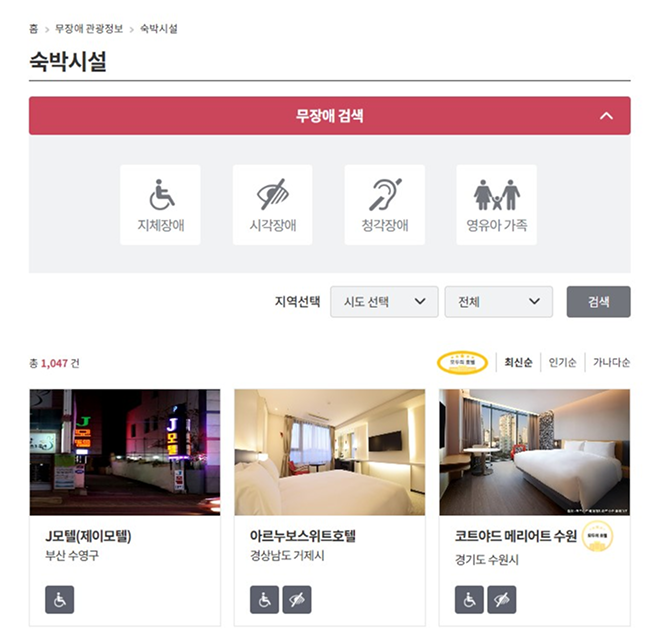
Task: Go to 홈 in the breadcrumb
Action: 35,29
